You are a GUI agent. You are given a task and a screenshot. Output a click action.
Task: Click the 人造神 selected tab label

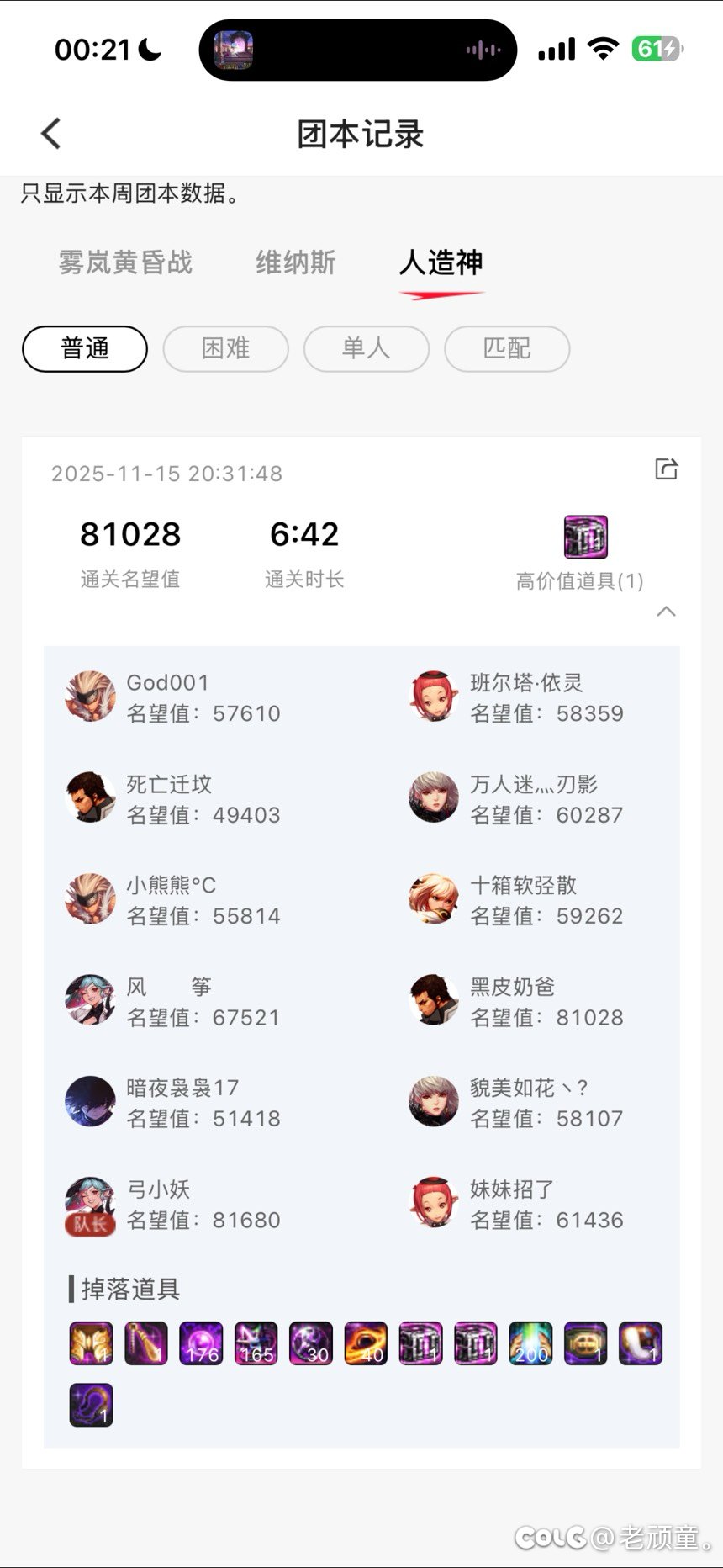pos(441,263)
